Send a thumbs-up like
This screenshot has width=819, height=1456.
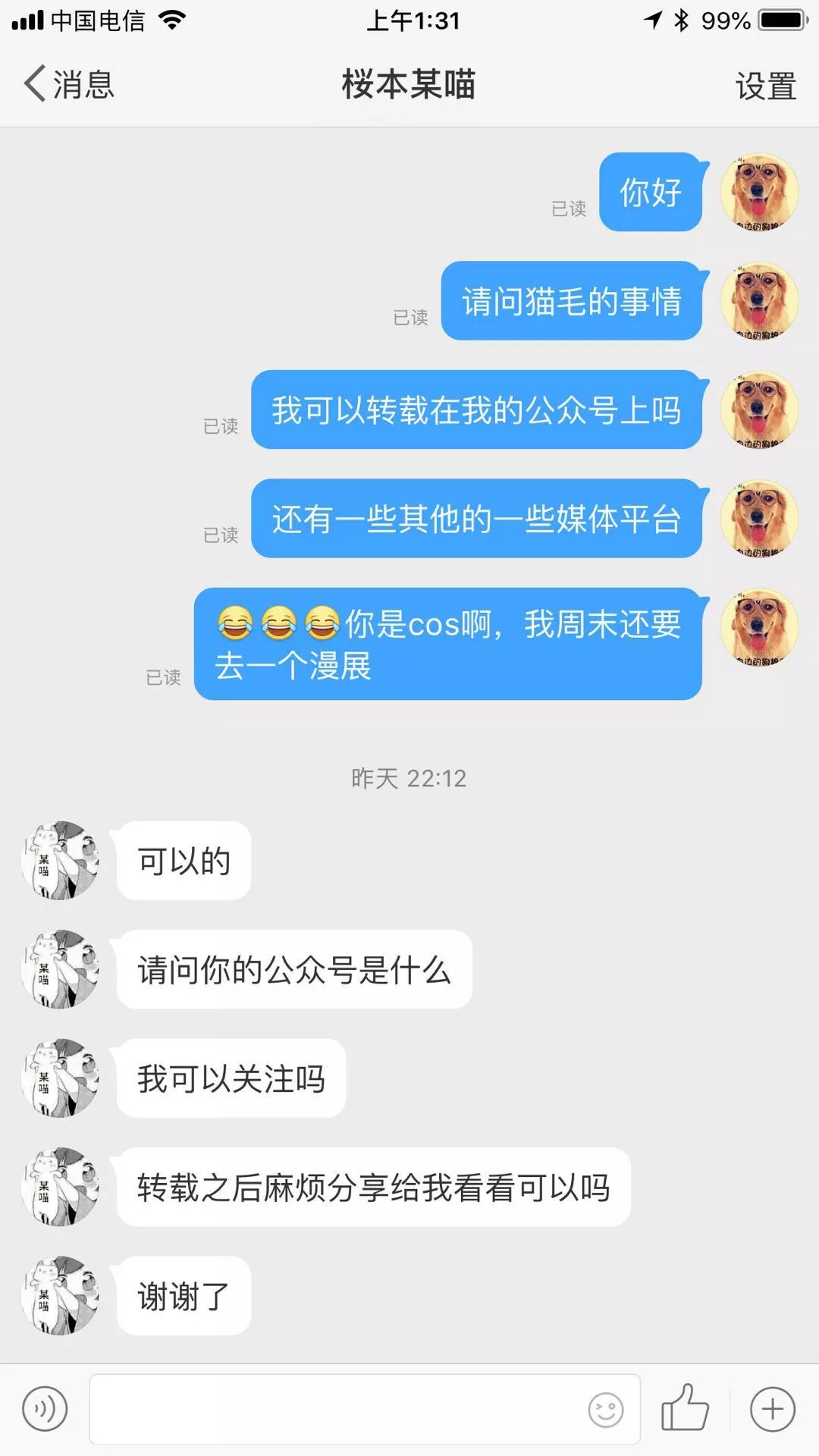685,1408
